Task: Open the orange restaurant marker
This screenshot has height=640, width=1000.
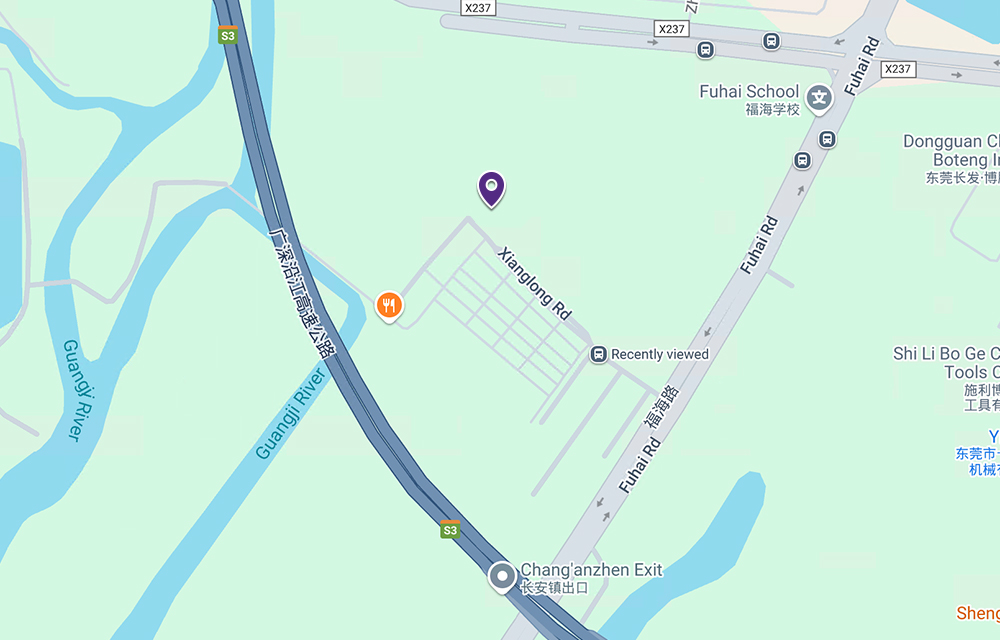Action: (390, 305)
